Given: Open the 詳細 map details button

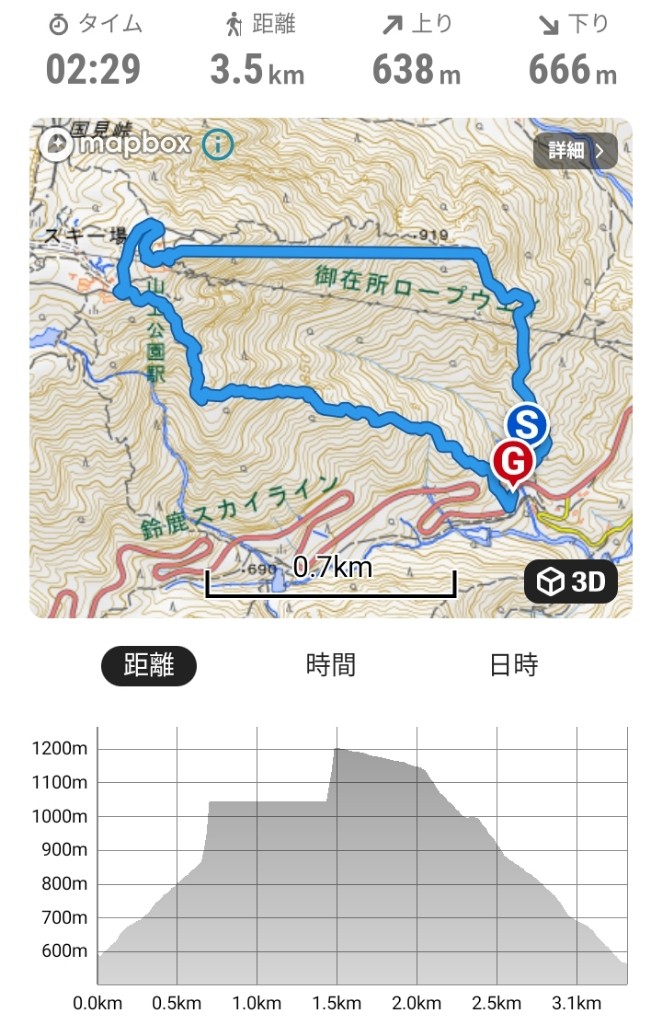Looking at the screenshot, I should click(x=574, y=151).
